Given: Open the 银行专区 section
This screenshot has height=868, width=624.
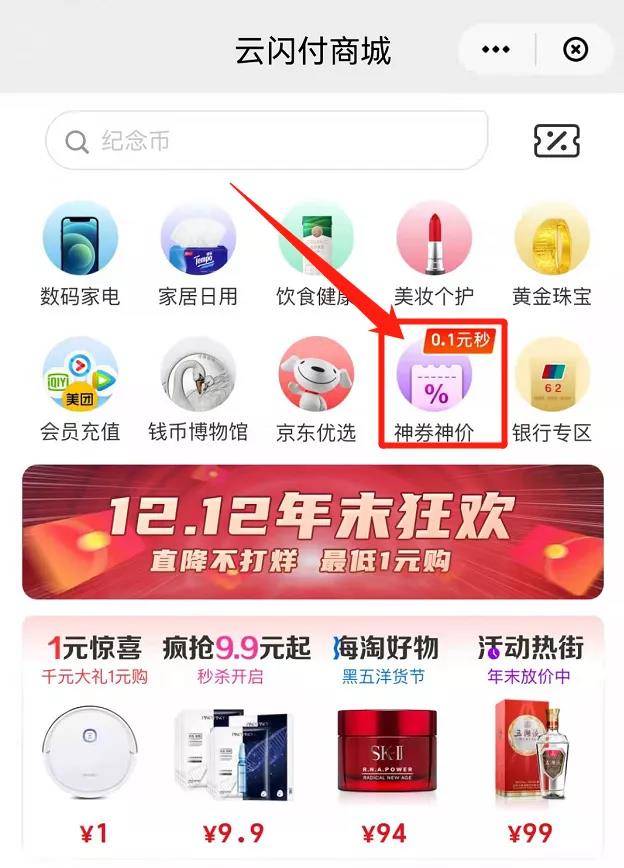Looking at the screenshot, I should 552,390.
